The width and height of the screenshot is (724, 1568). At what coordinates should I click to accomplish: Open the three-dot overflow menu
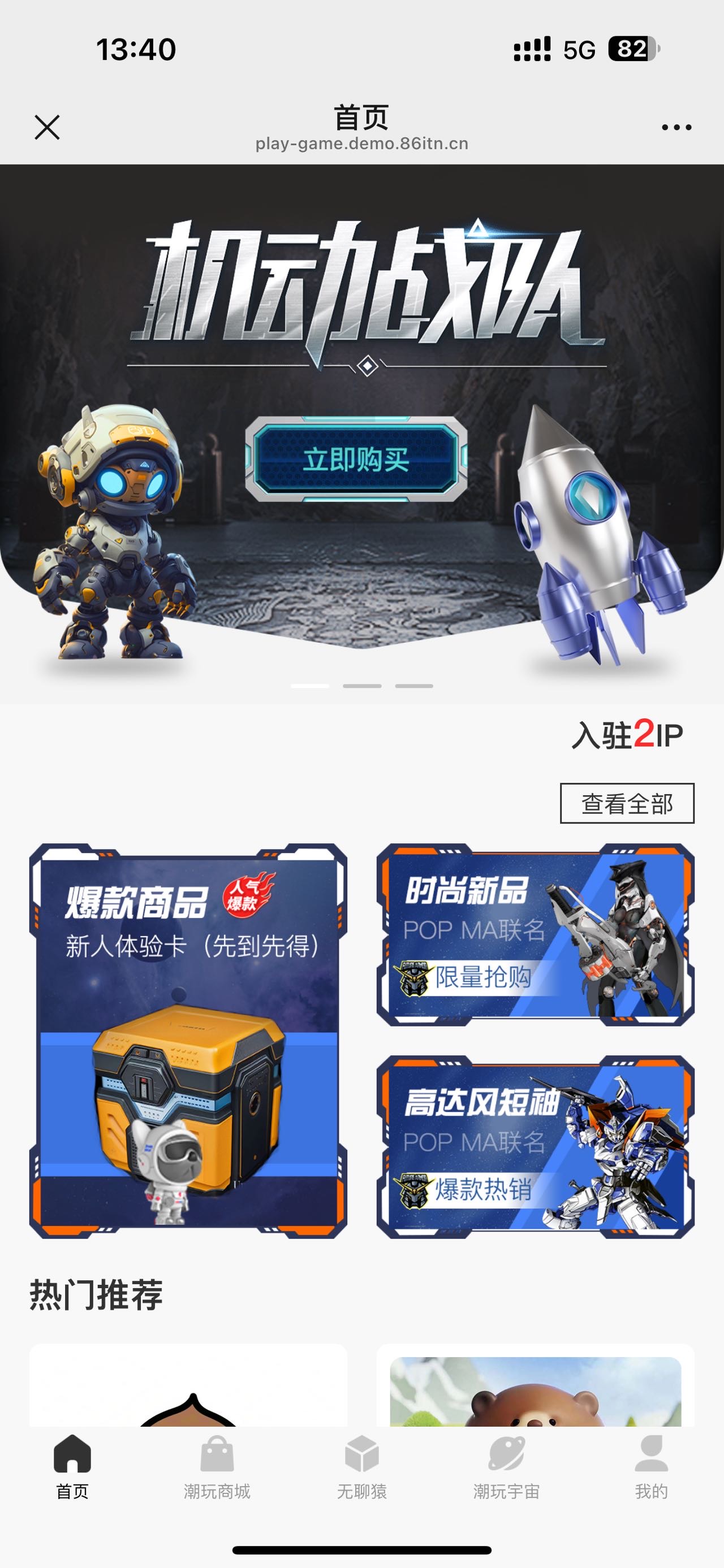click(676, 127)
